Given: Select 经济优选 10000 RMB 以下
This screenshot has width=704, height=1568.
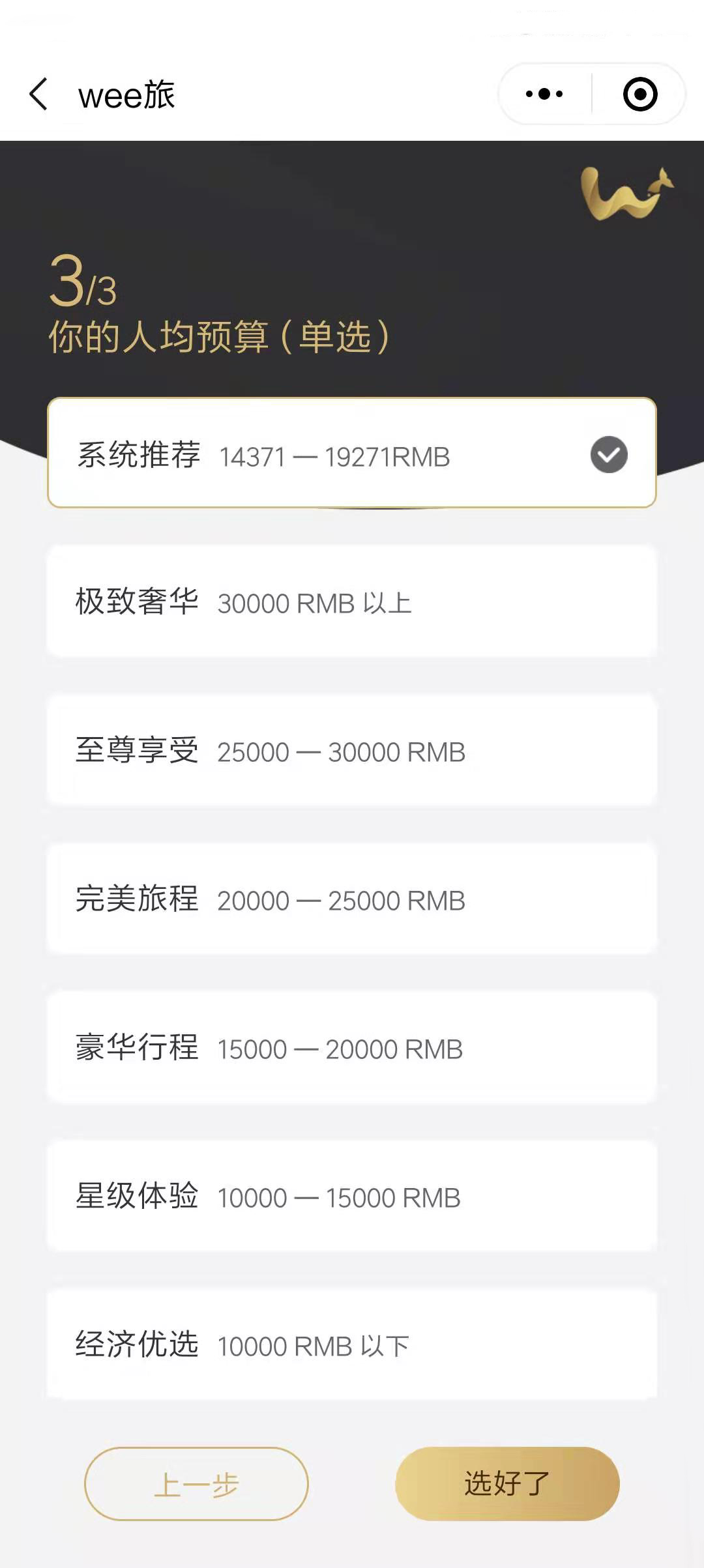Looking at the screenshot, I should point(352,1344).
